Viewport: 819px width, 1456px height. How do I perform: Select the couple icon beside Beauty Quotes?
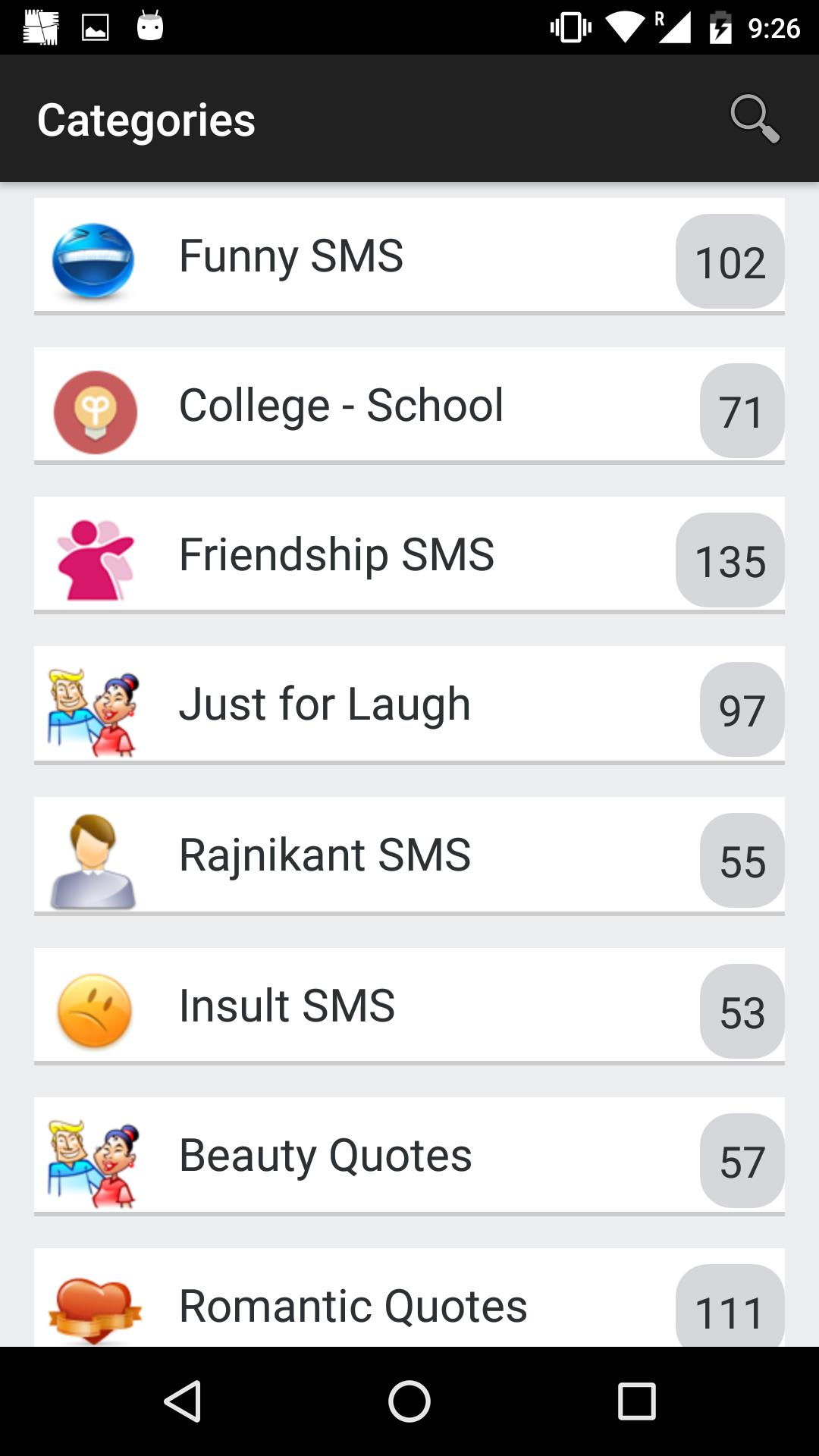[93, 1153]
